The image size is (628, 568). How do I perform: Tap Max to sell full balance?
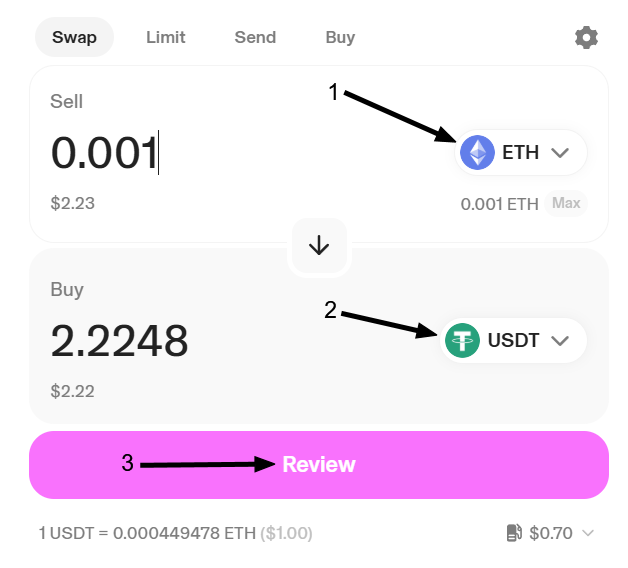point(566,204)
